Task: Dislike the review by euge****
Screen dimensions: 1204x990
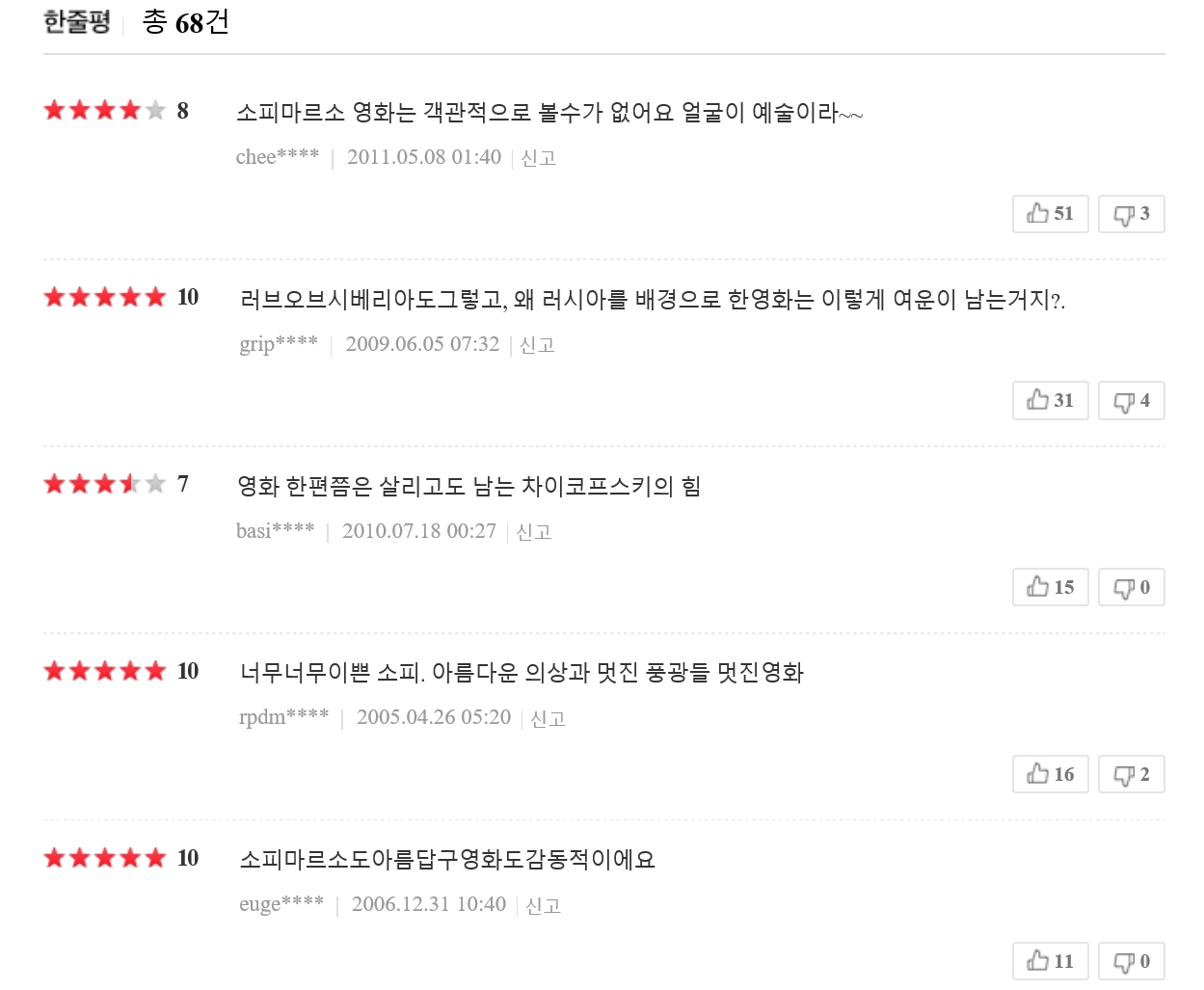Action: pos(1131,961)
